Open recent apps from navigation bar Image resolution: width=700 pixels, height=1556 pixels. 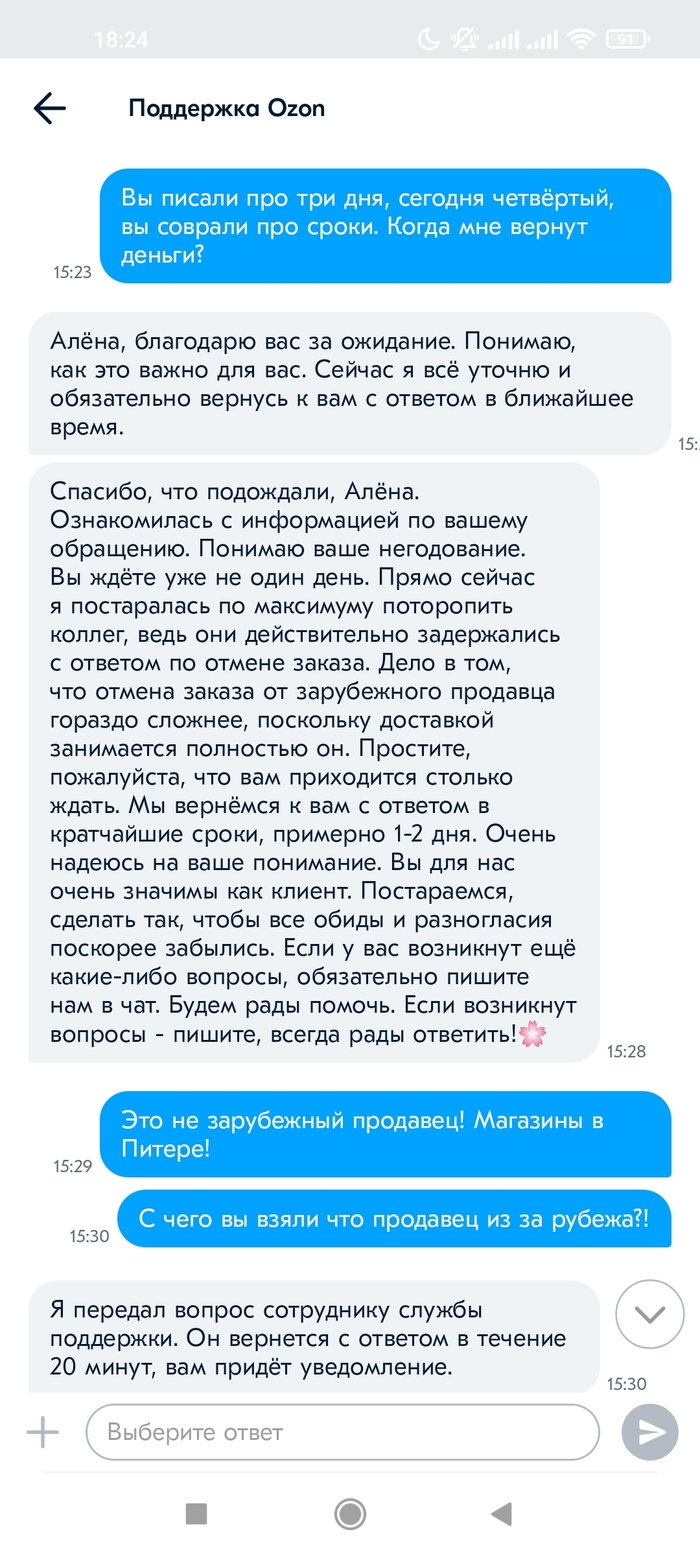196,1513
